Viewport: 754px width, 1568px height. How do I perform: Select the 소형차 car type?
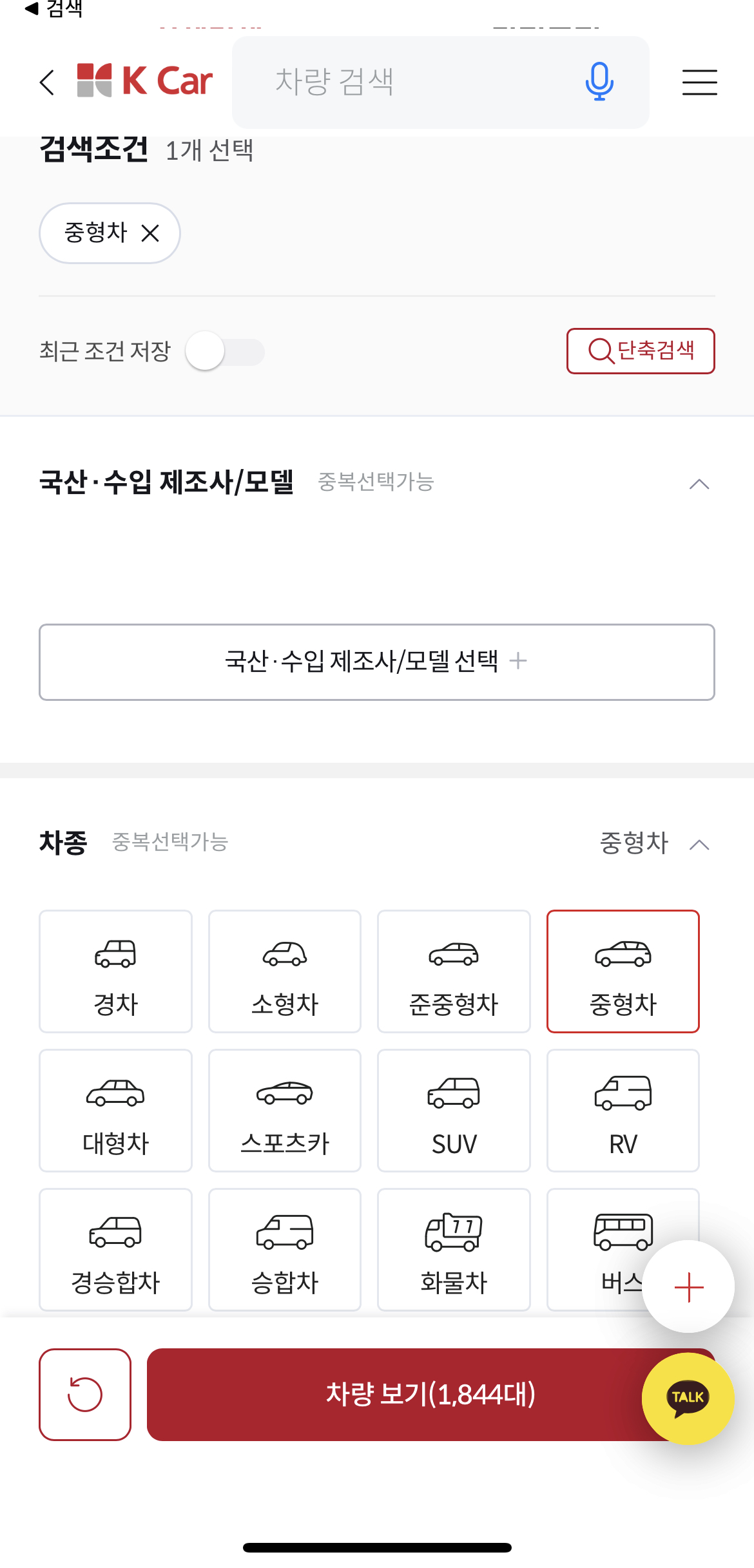point(285,971)
